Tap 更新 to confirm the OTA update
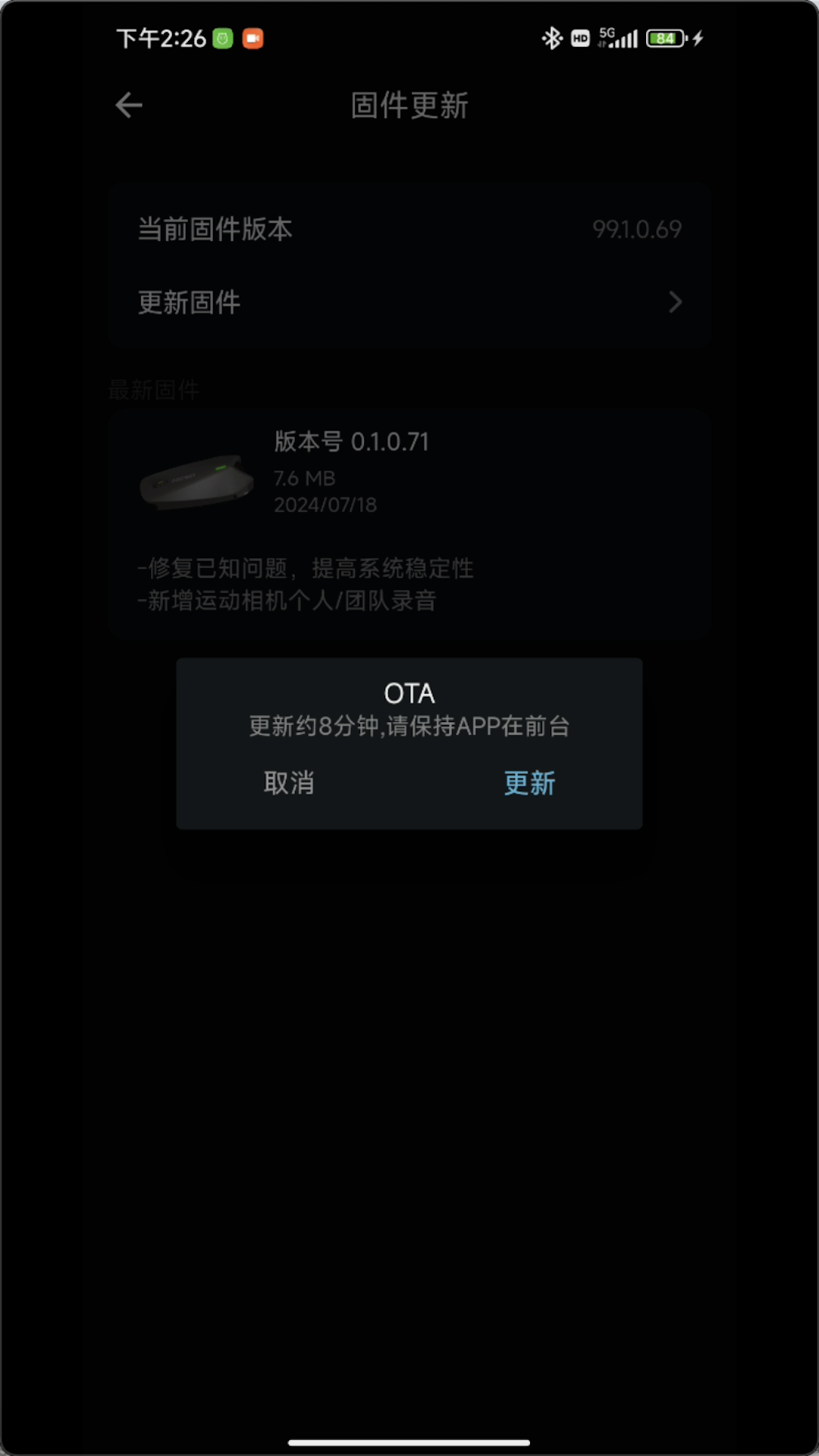Screen dimensions: 819x1456 [x=529, y=783]
